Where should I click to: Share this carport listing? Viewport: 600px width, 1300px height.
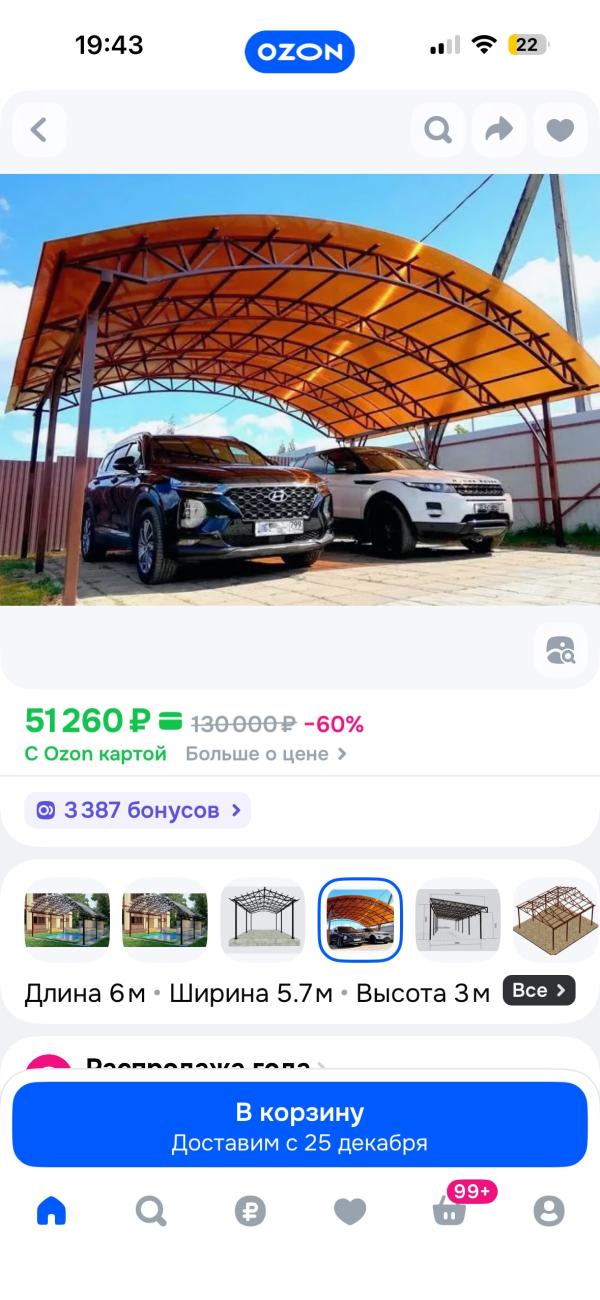click(x=499, y=130)
